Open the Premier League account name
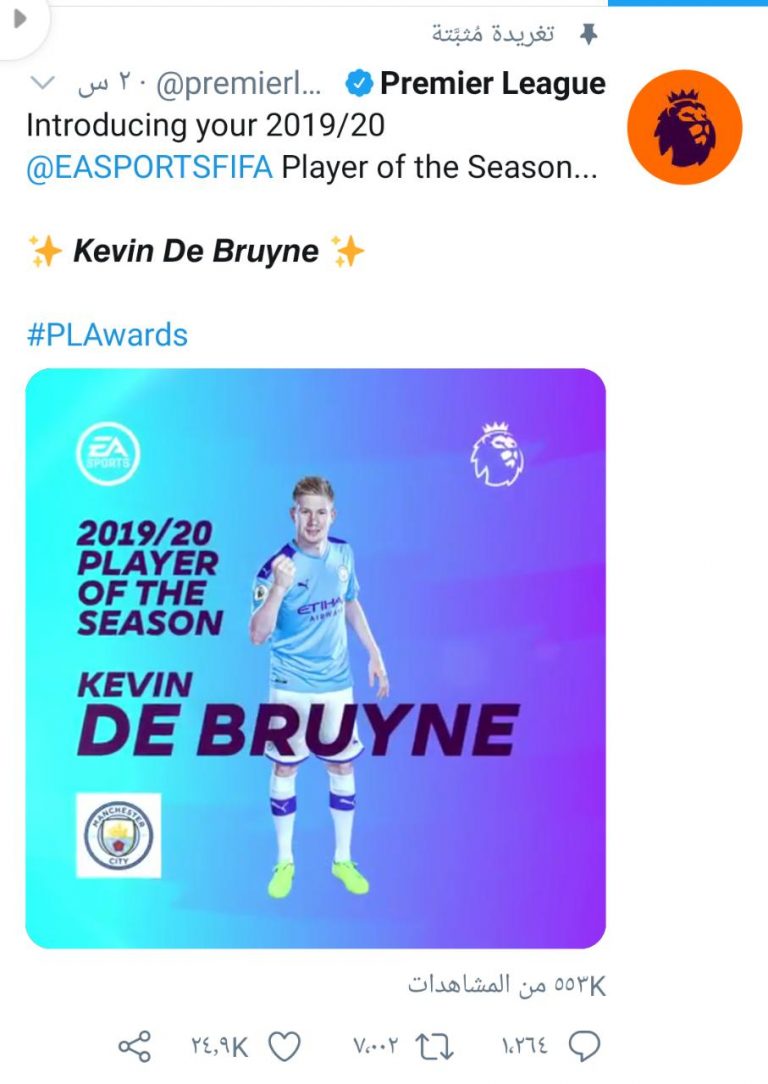The image size is (768, 1084). tap(492, 84)
